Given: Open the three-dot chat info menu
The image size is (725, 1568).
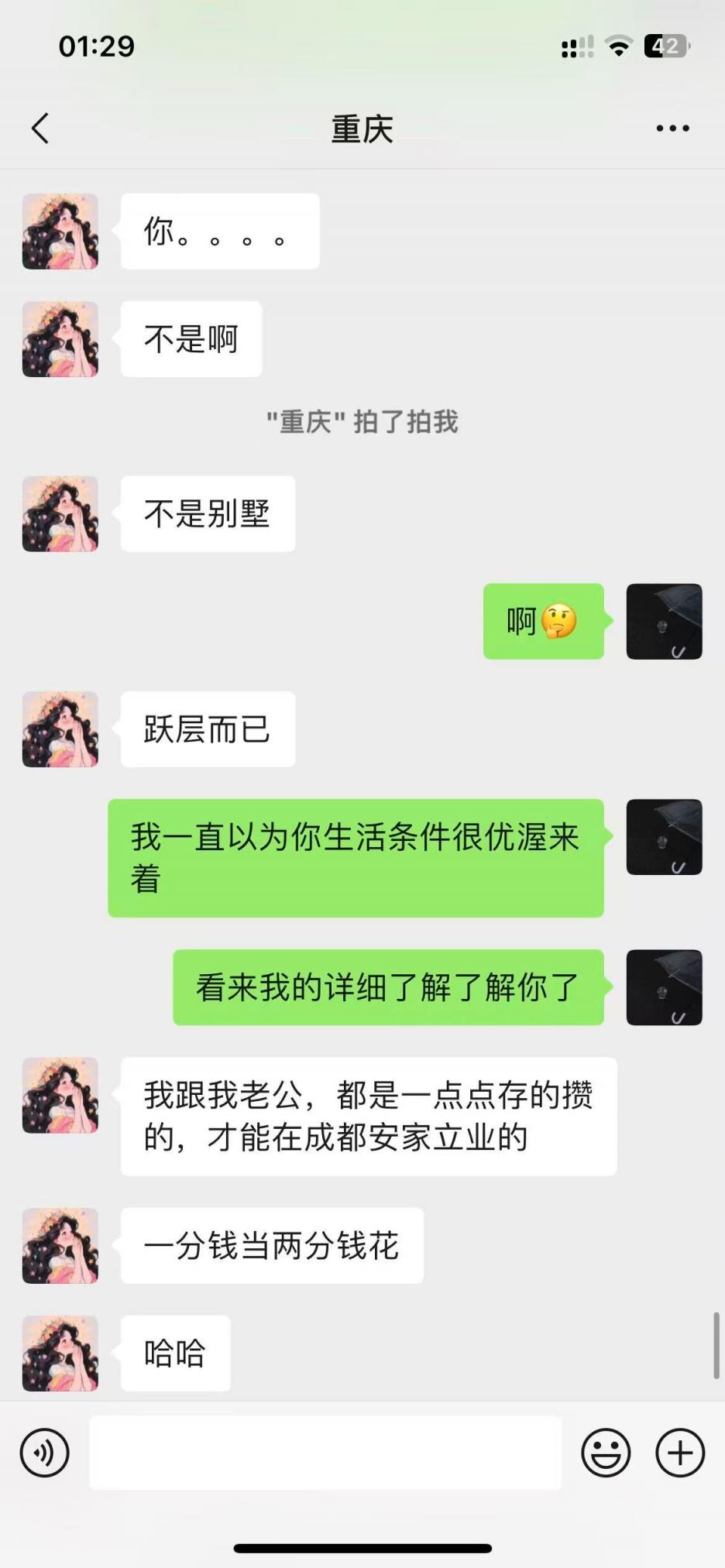Looking at the screenshot, I should [672, 129].
